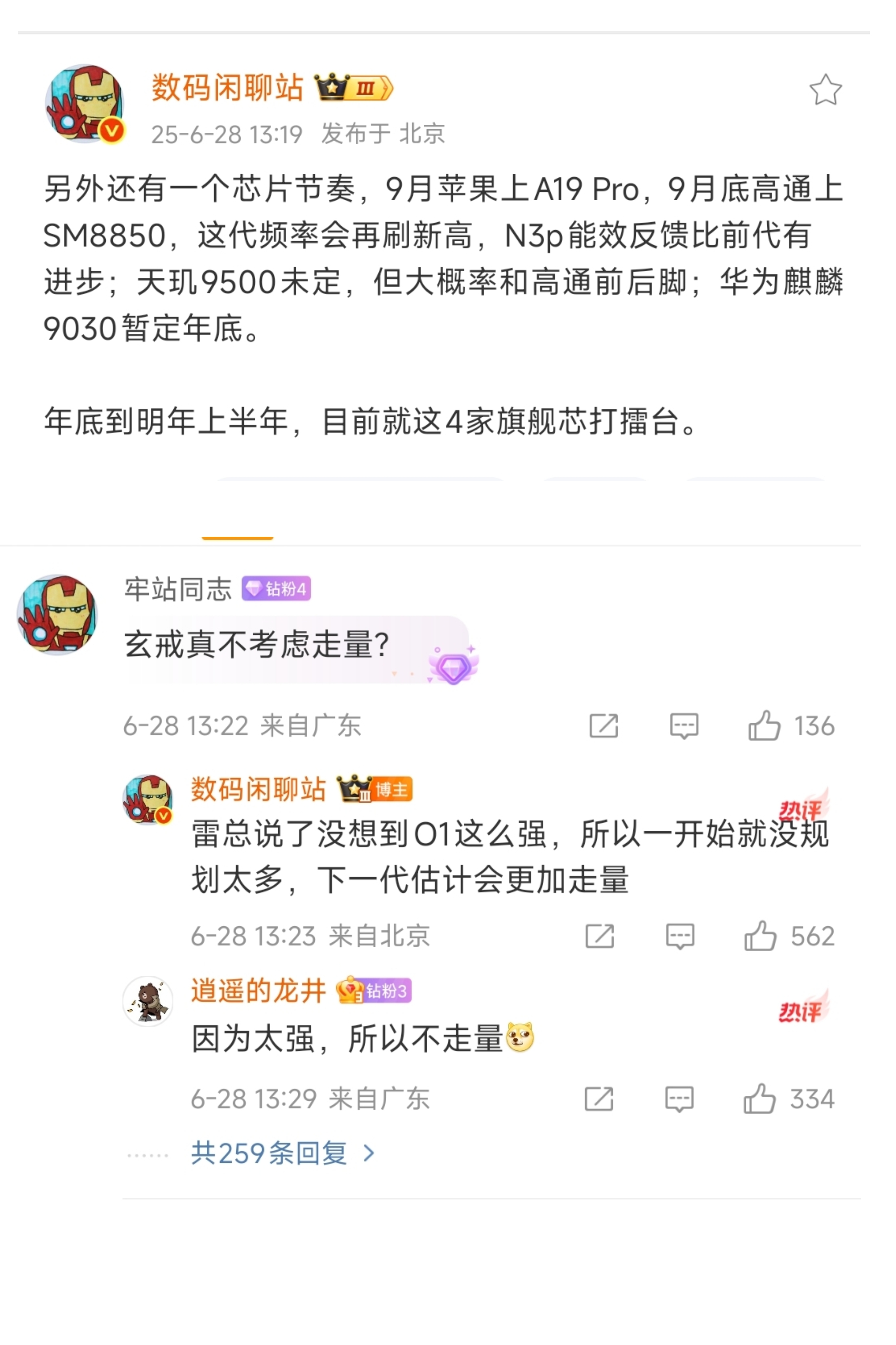Open 数码闲聊站's profile from the post avatar
This screenshot has height=1345, width=896.
click(x=85, y=103)
